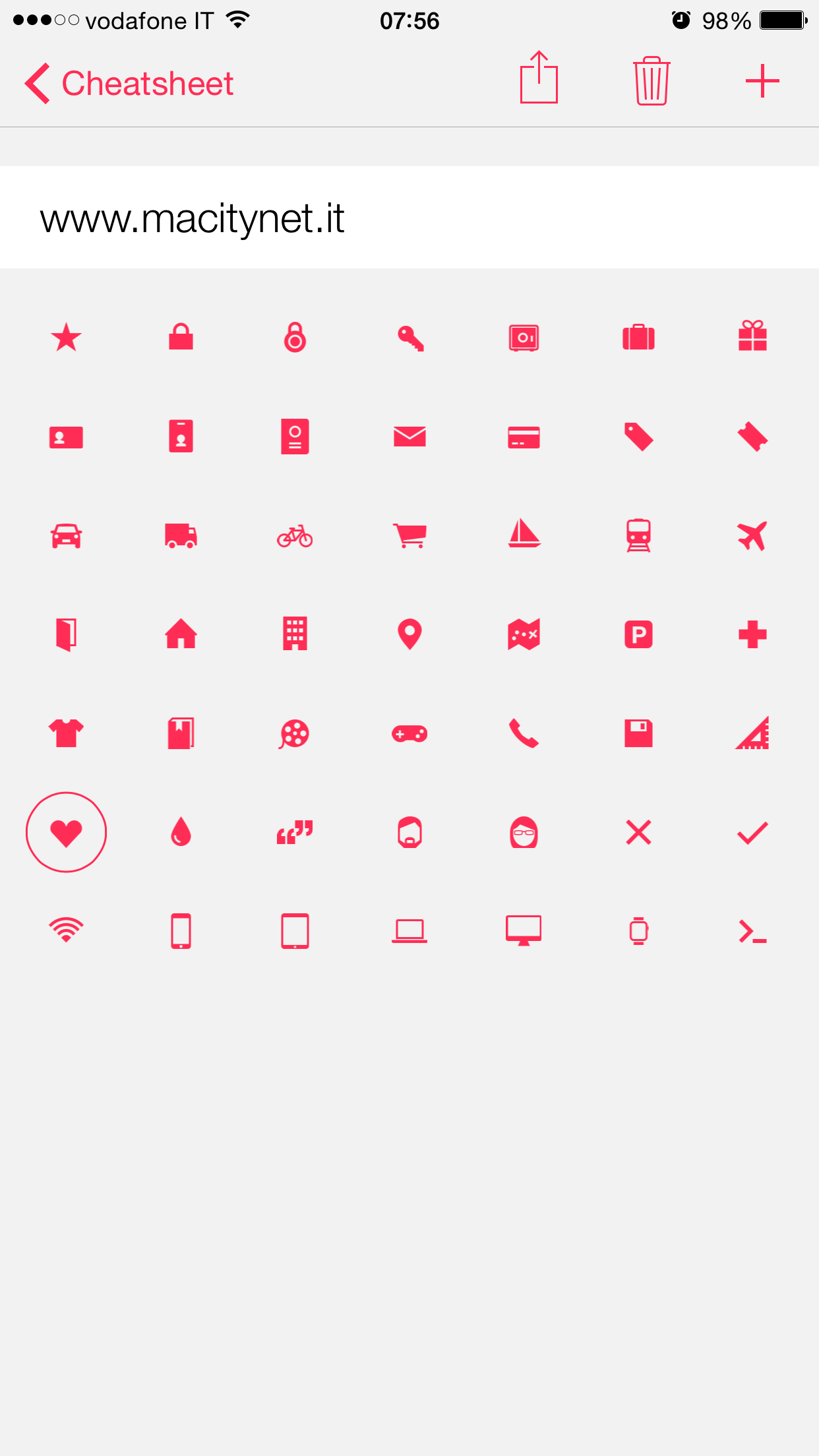The width and height of the screenshot is (819, 1456).
Task: Go back to Cheatsheet
Action: tap(129, 84)
